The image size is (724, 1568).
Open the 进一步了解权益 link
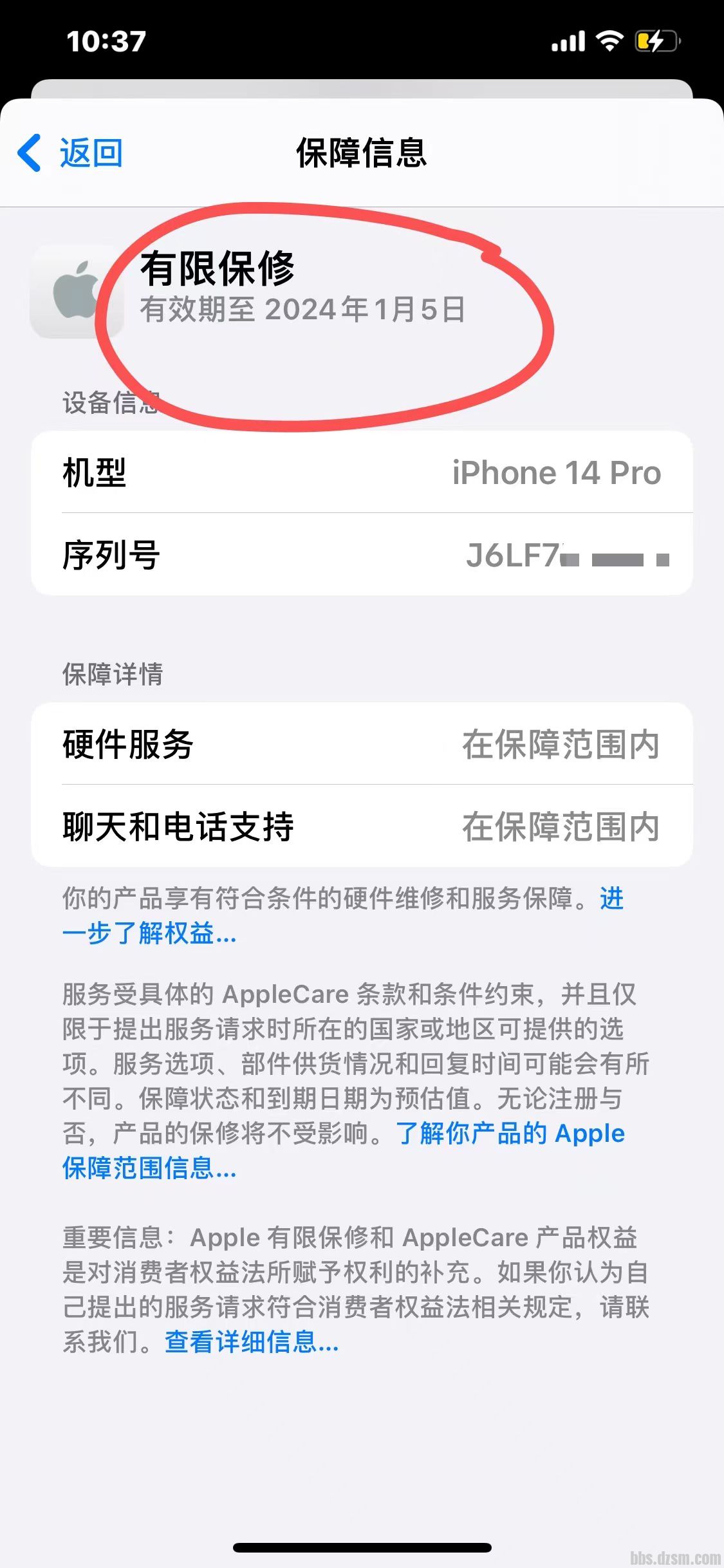(149, 933)
